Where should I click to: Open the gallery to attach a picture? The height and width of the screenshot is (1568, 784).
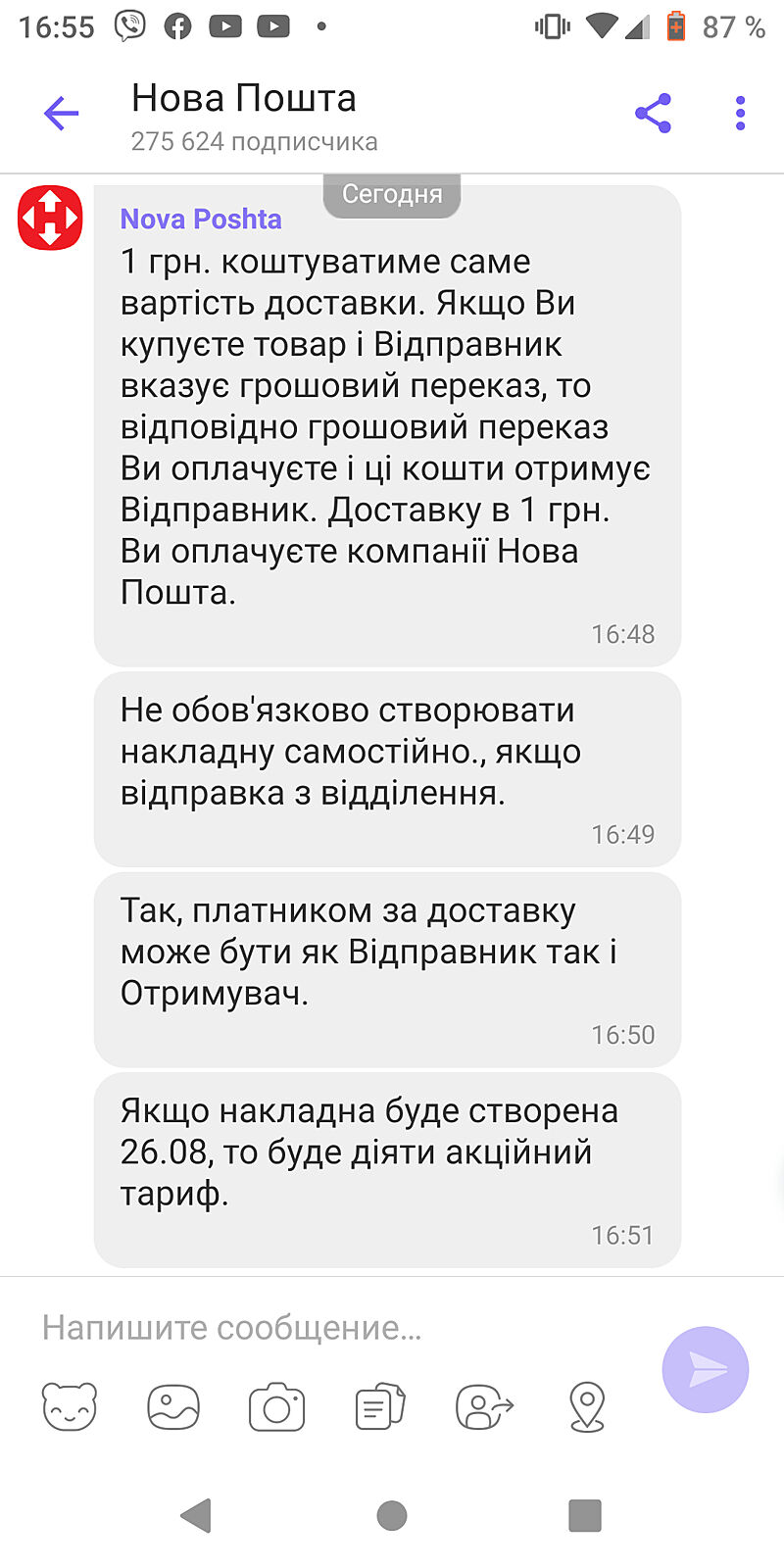tap(173, 1408)
